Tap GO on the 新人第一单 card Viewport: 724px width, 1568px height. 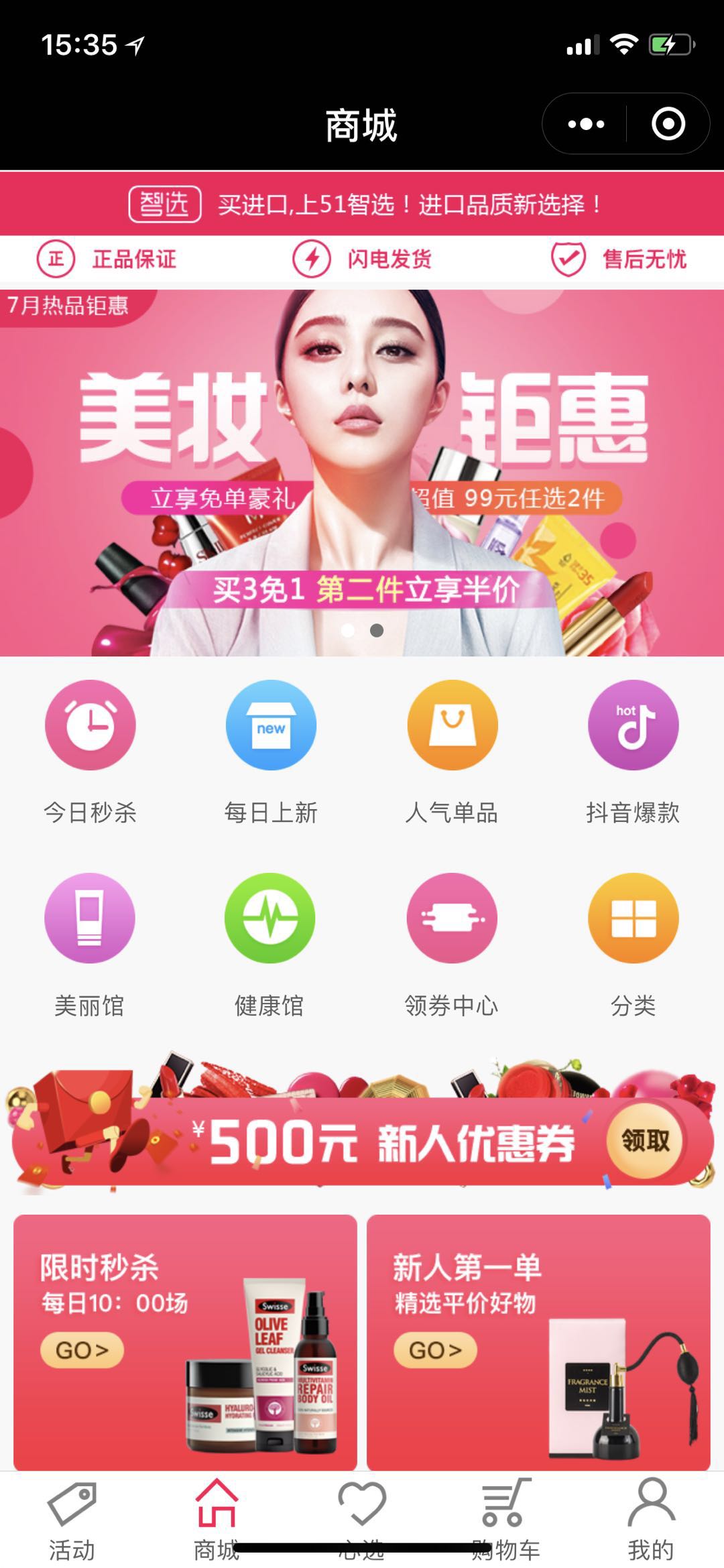point(435,1350)
